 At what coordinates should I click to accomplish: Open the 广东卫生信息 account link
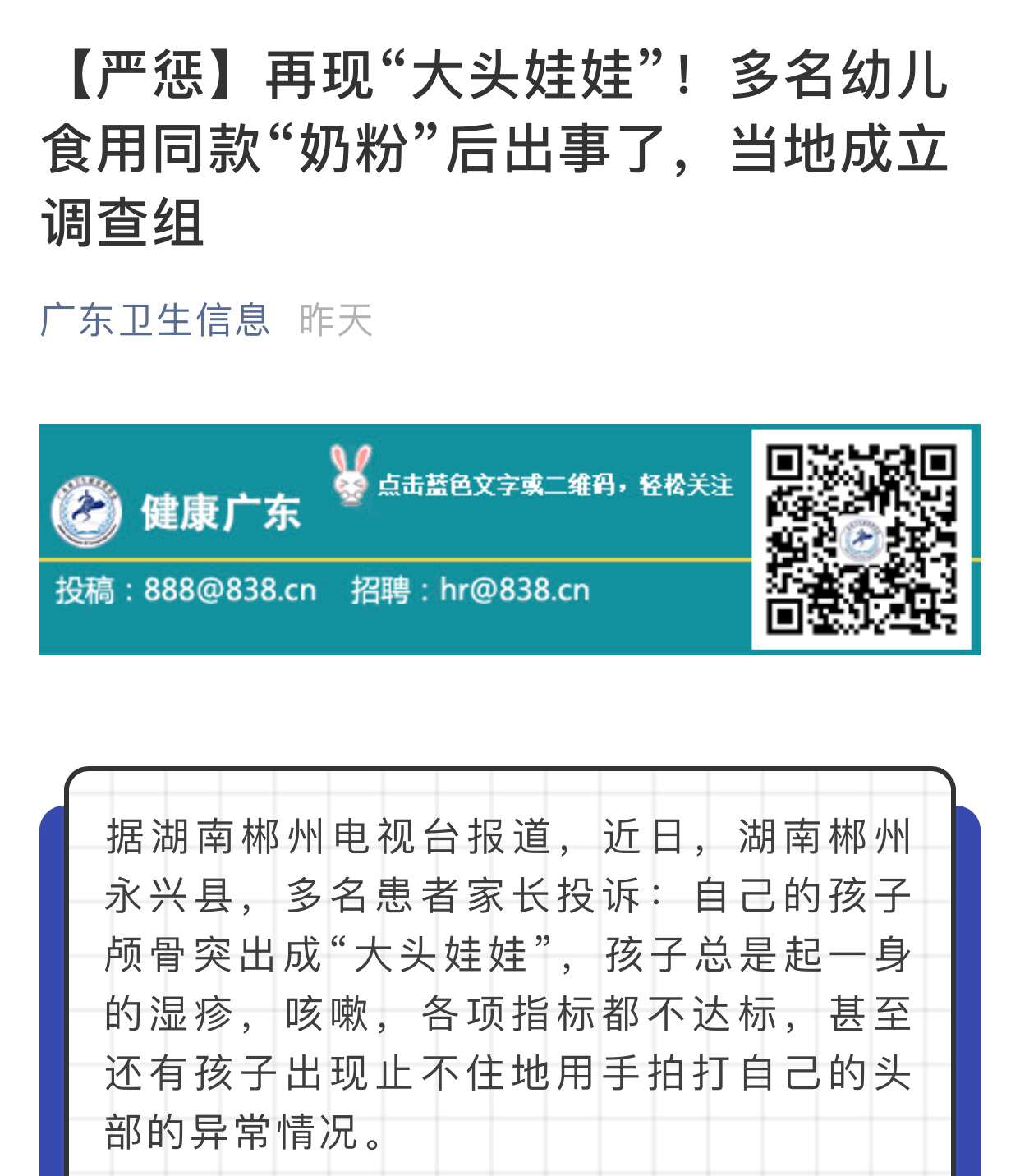(154, 319)
